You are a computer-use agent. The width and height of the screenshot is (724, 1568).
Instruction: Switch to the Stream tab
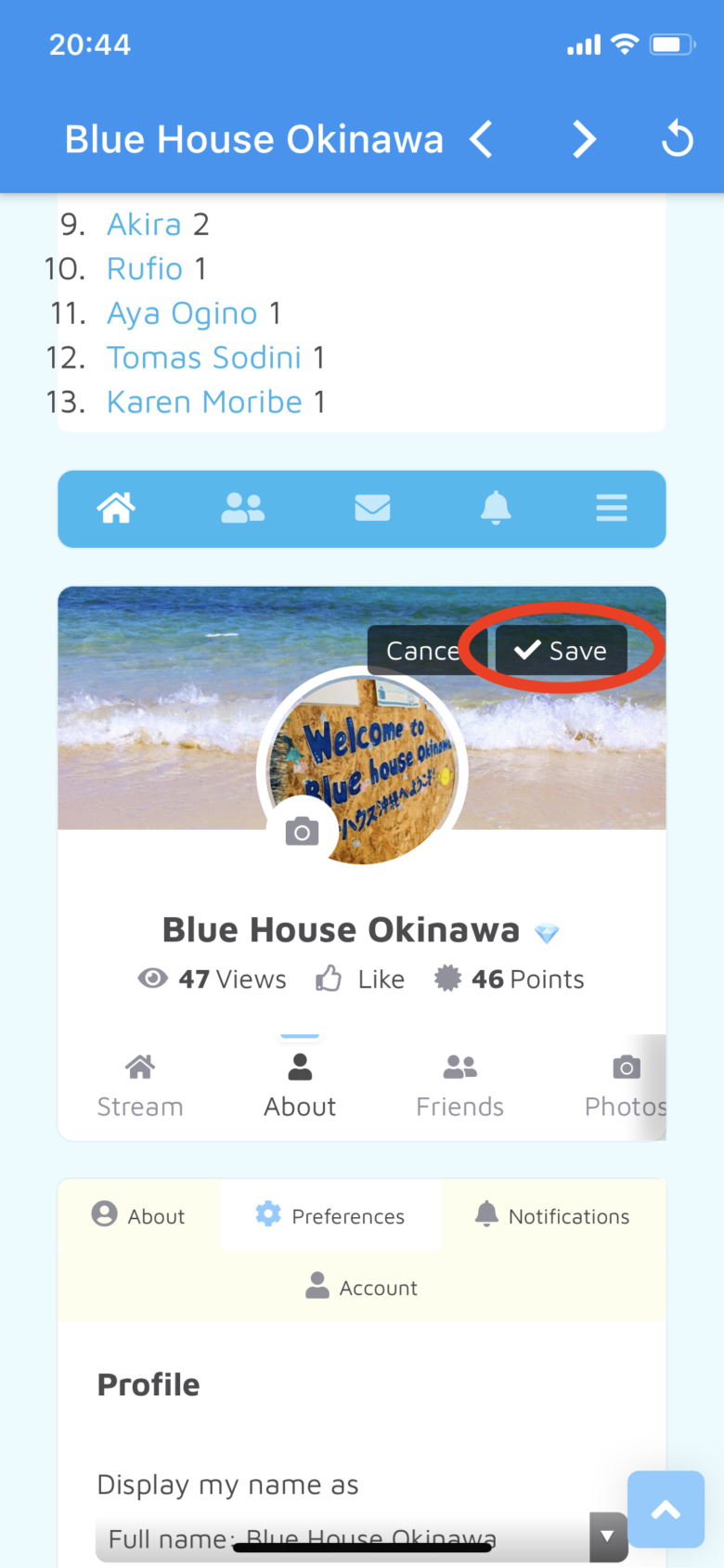(x=140, y=1085)
